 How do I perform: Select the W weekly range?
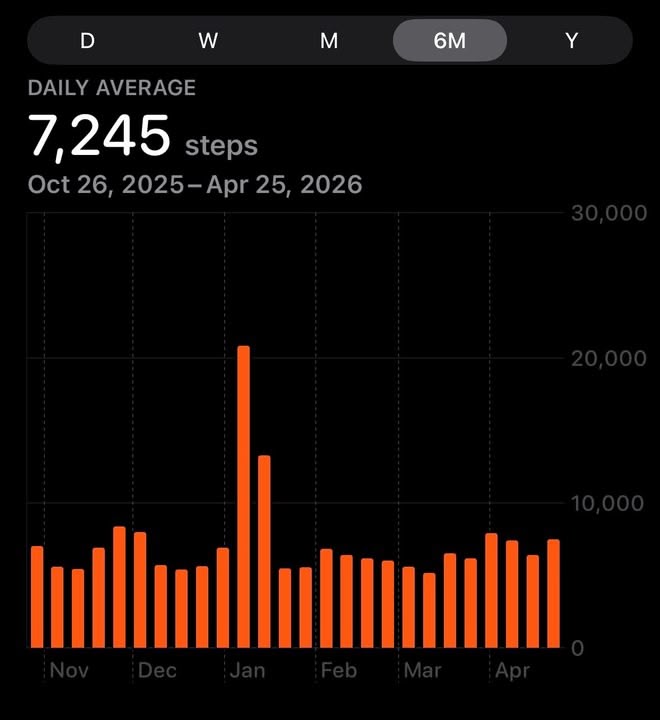coord(208,41)
